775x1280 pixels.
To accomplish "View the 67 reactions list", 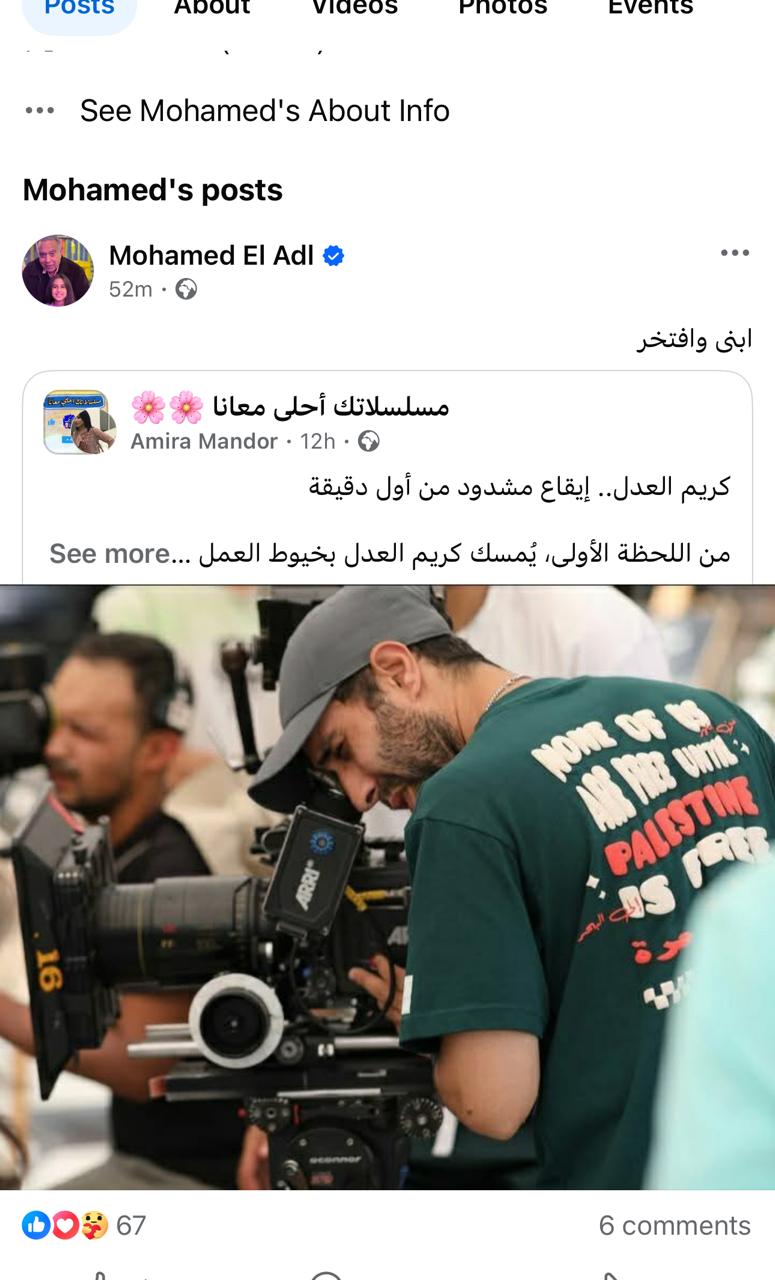I will pos(85,1225).
